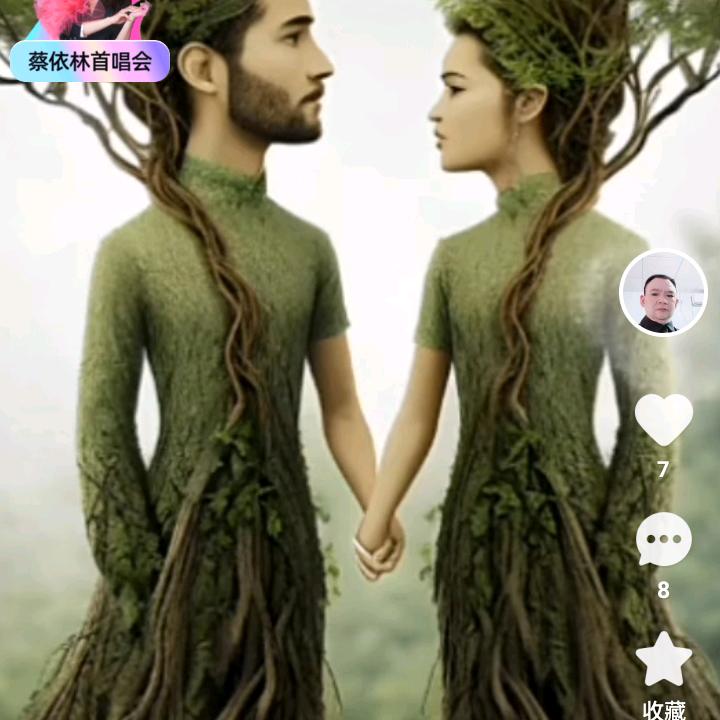The width and height of the screenshot is (720, 720).
Task: Open the comments with 8 replies
Action: click(x=664, y=540)
